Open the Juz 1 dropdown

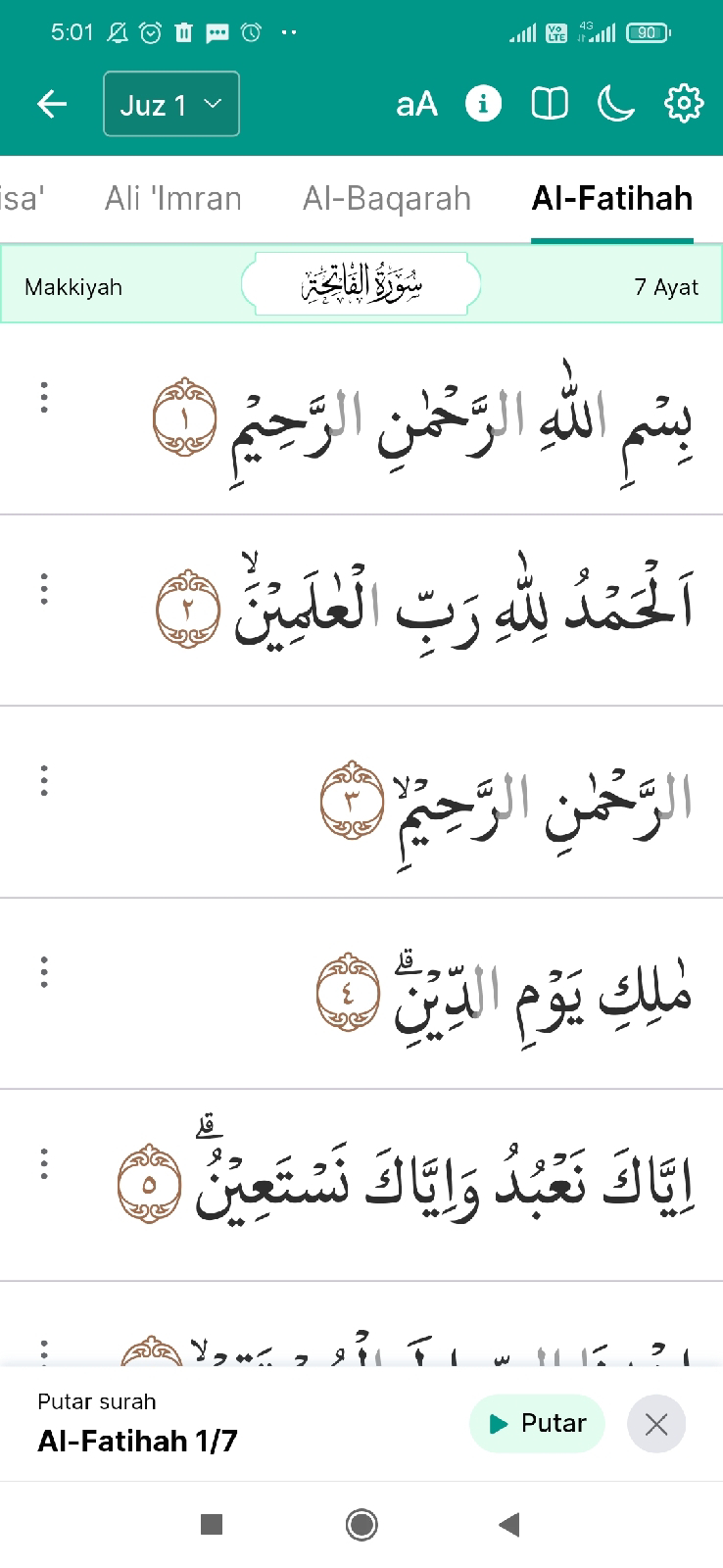tap(171, 104)
